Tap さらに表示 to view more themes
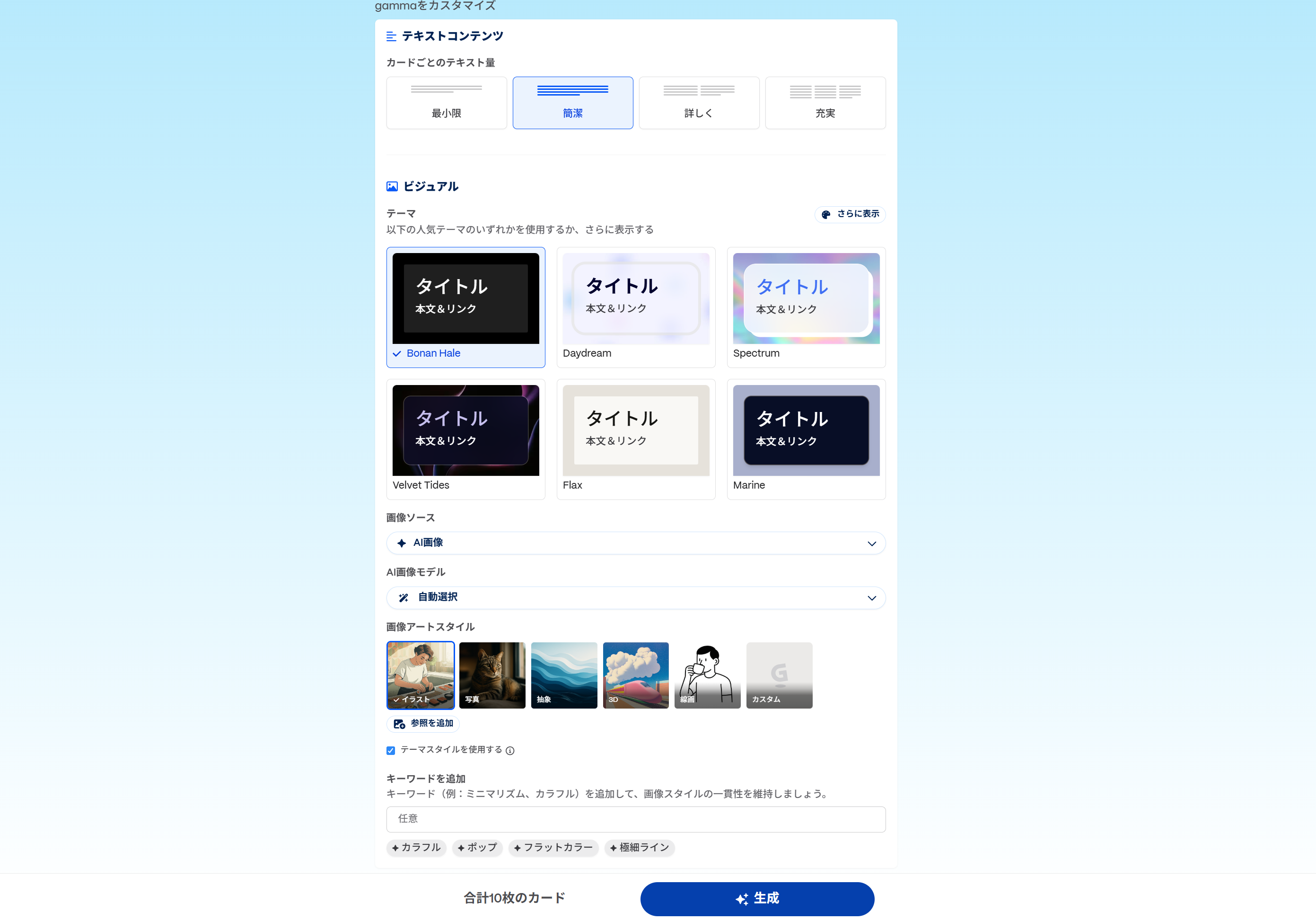The width and height of the screenshot is (1316, 920). point(850,214)
